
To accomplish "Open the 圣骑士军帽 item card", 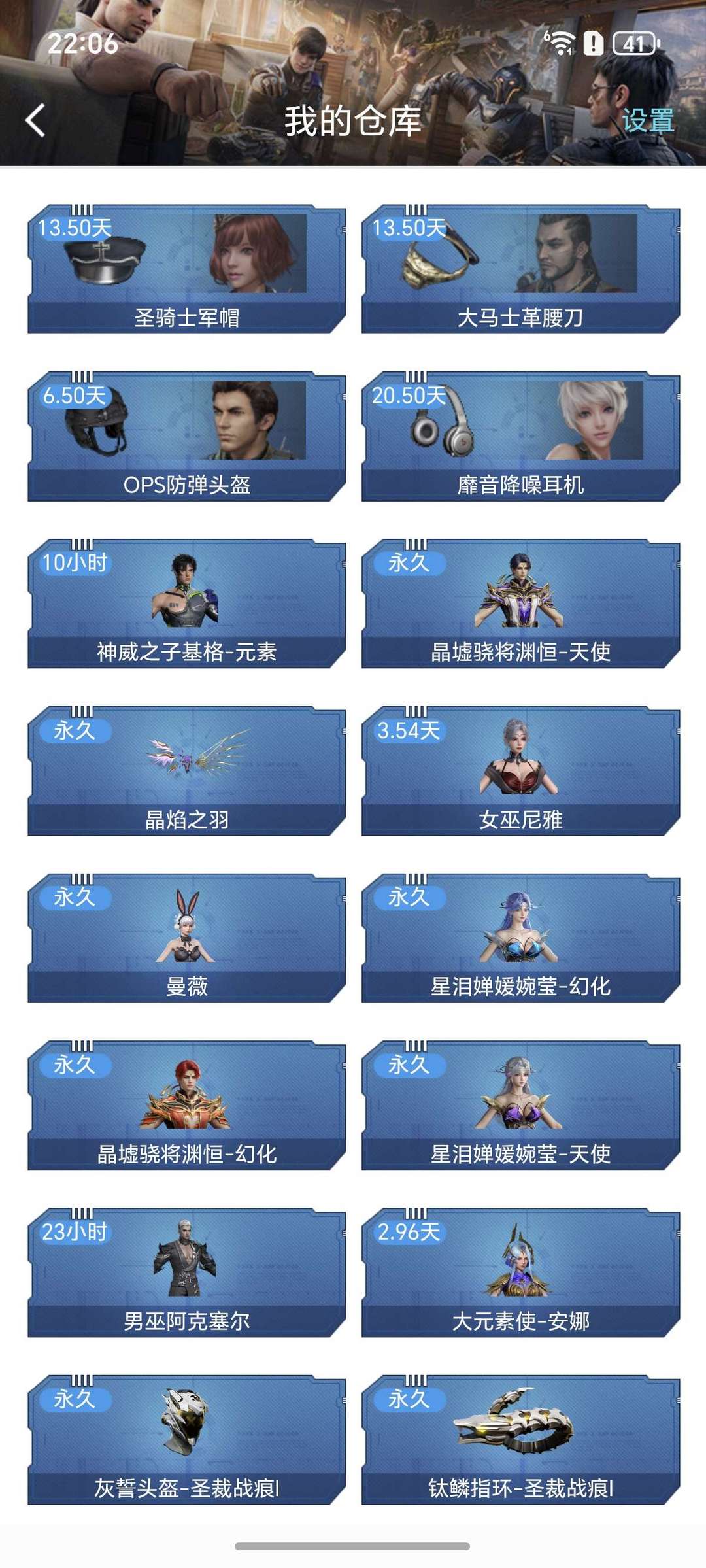I will coord(186,269).
